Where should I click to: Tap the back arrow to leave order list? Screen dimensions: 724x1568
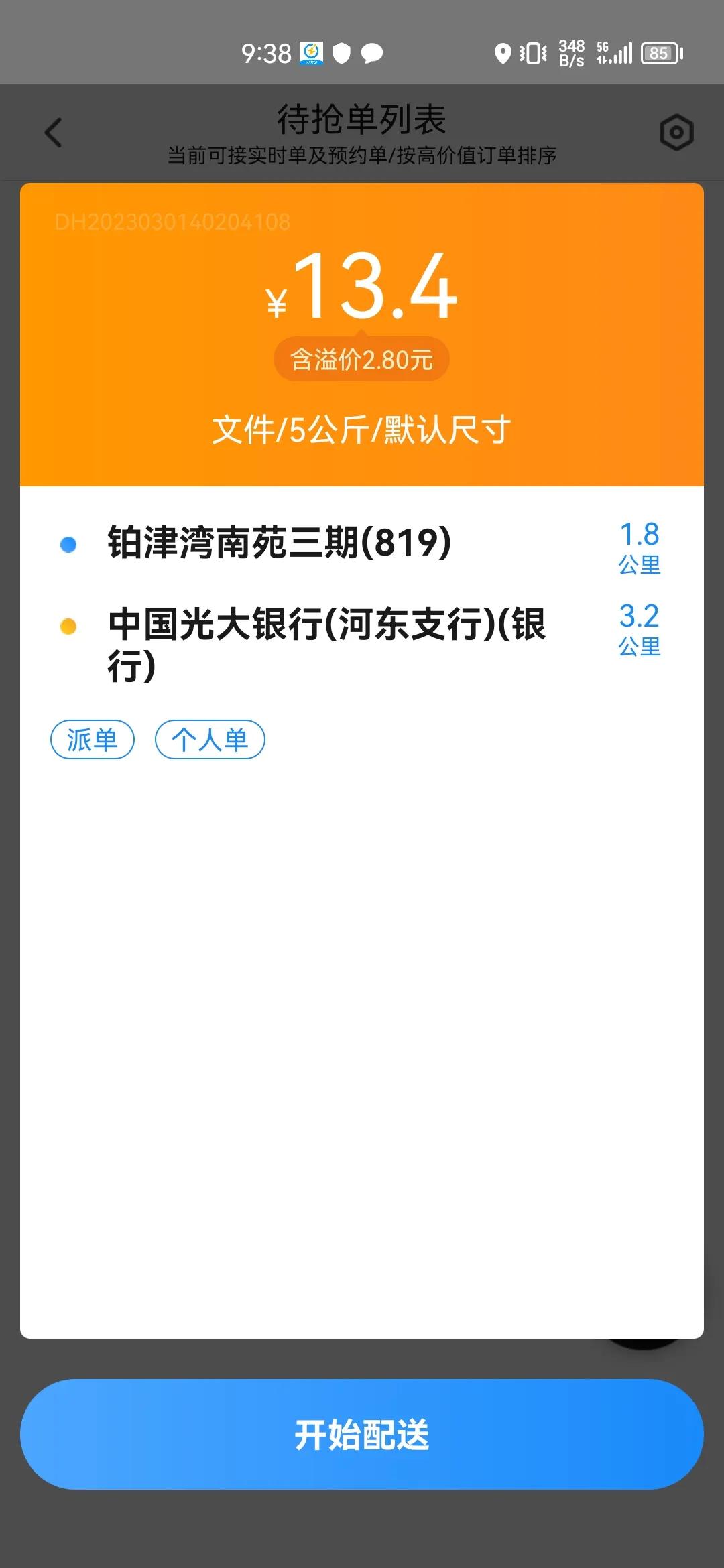point(53,132)
